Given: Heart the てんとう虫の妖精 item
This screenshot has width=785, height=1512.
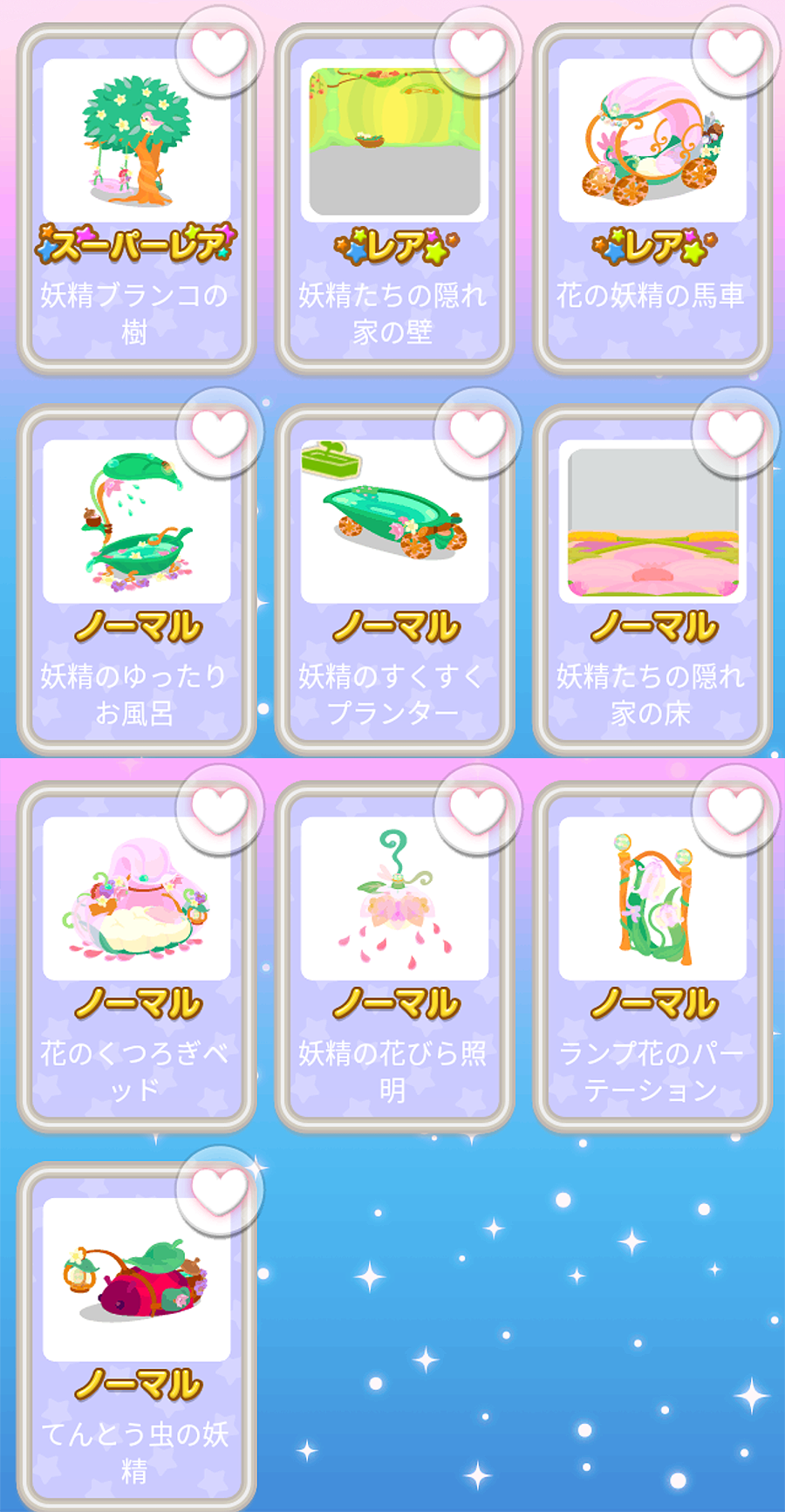Looking at the screenshot, I should (x=219, y=1190).
